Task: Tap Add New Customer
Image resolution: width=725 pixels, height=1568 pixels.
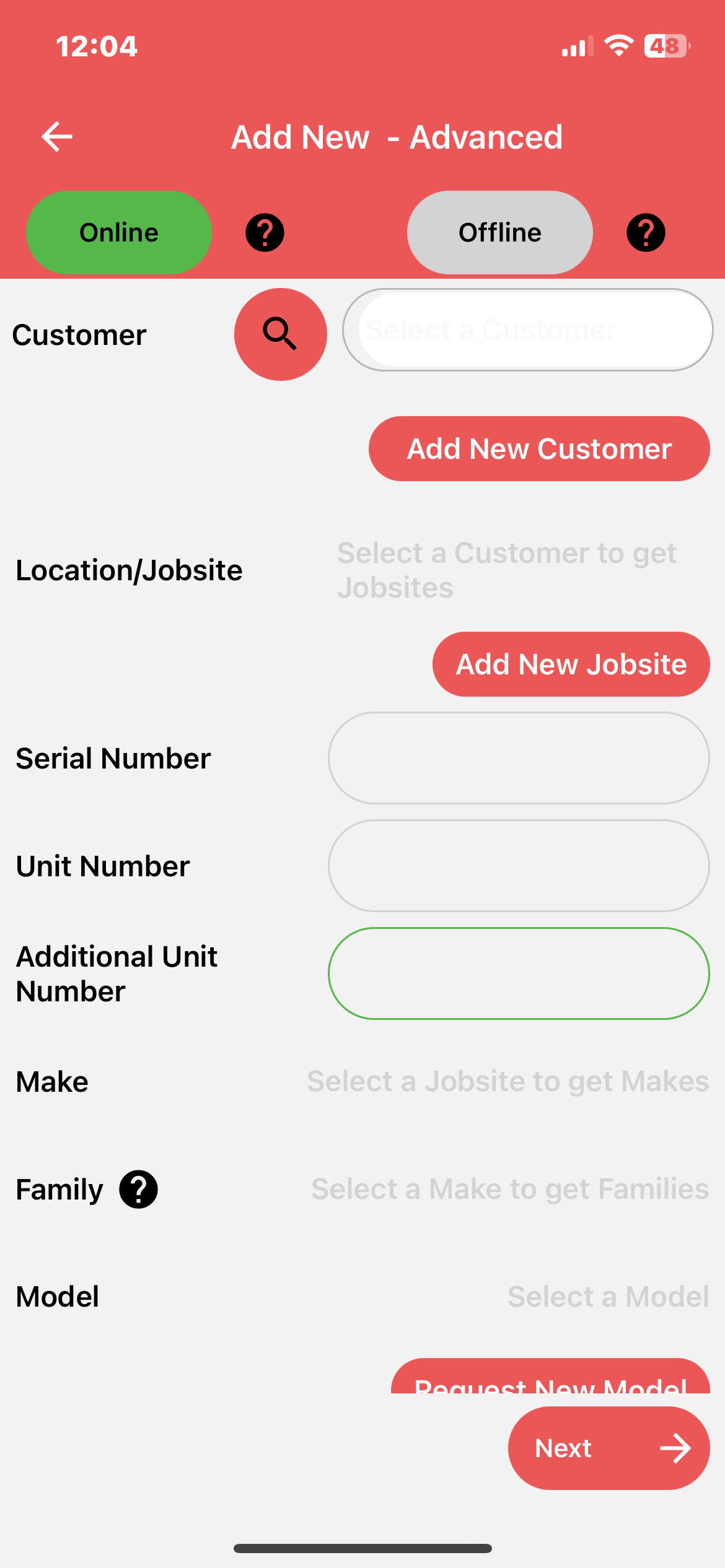Action: click(539, 449)
